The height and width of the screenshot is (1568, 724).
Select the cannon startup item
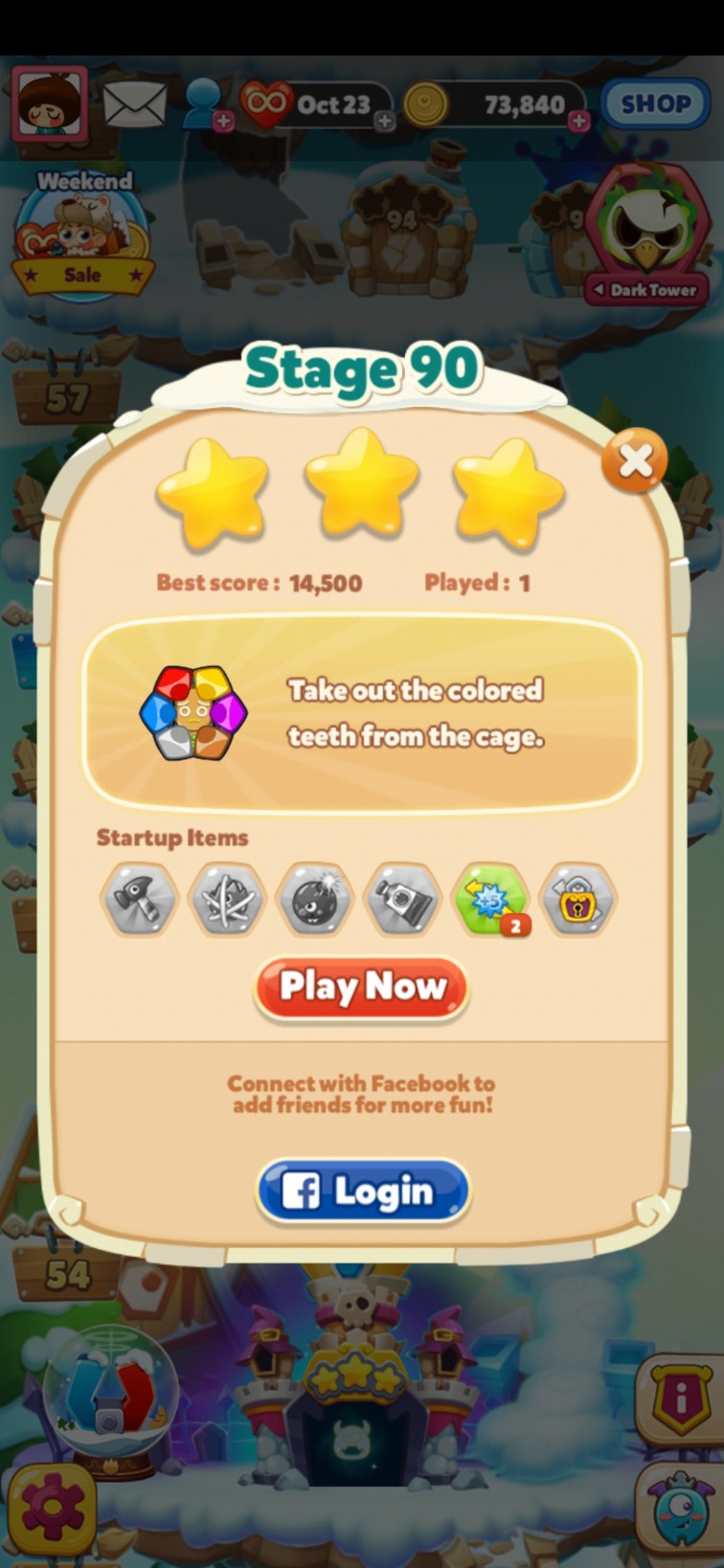pos(403,899)
